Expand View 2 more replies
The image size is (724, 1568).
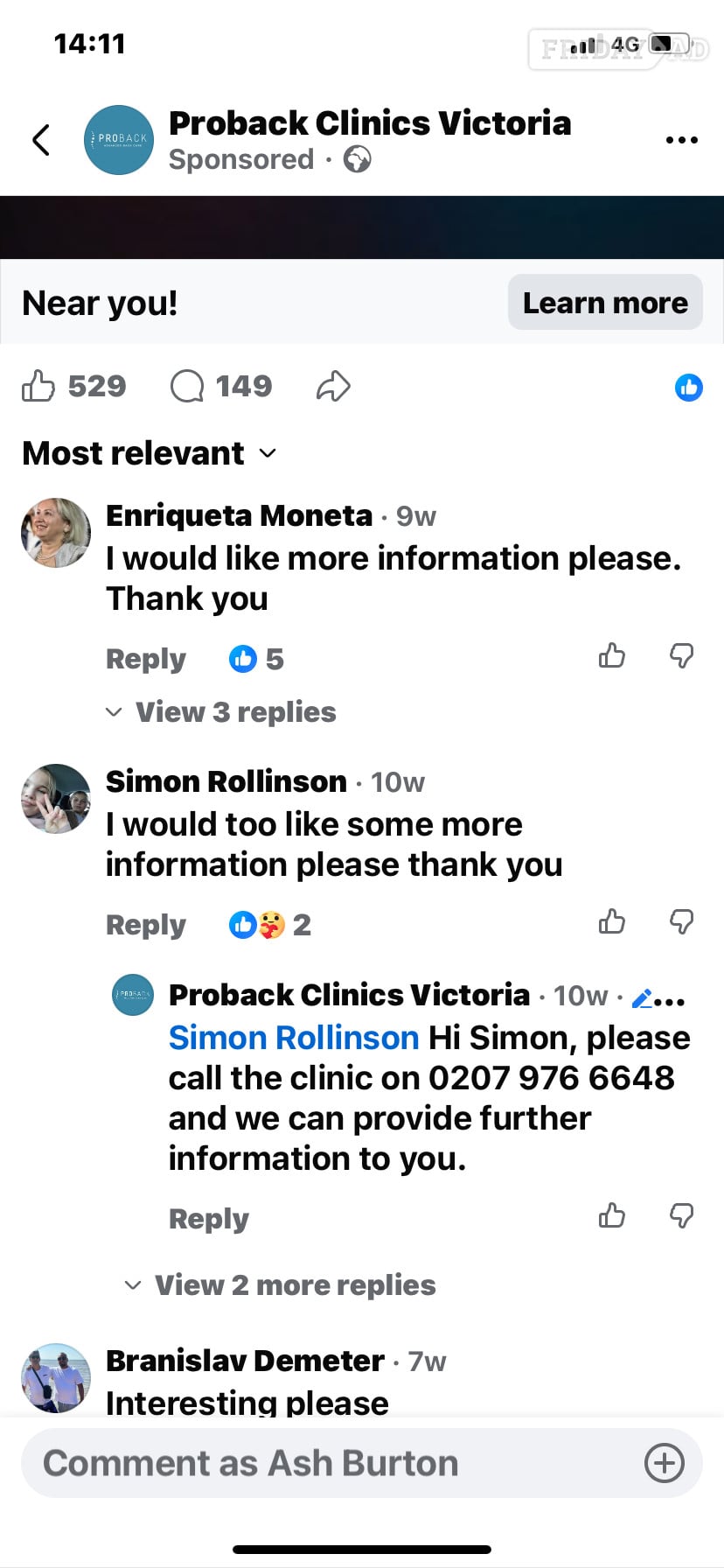click(x=280, y=1285)
